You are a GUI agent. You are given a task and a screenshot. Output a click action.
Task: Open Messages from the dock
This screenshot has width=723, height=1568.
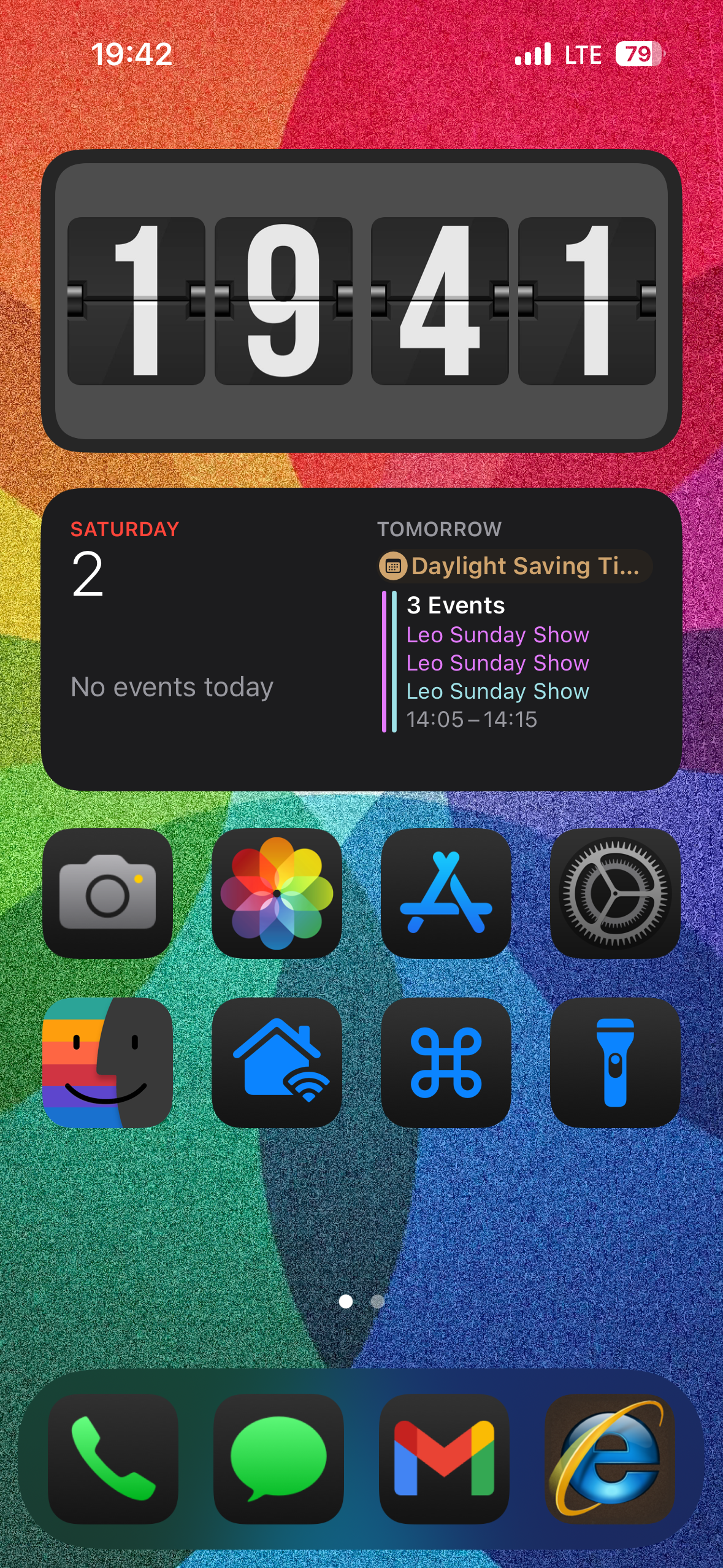(278, 1459)
